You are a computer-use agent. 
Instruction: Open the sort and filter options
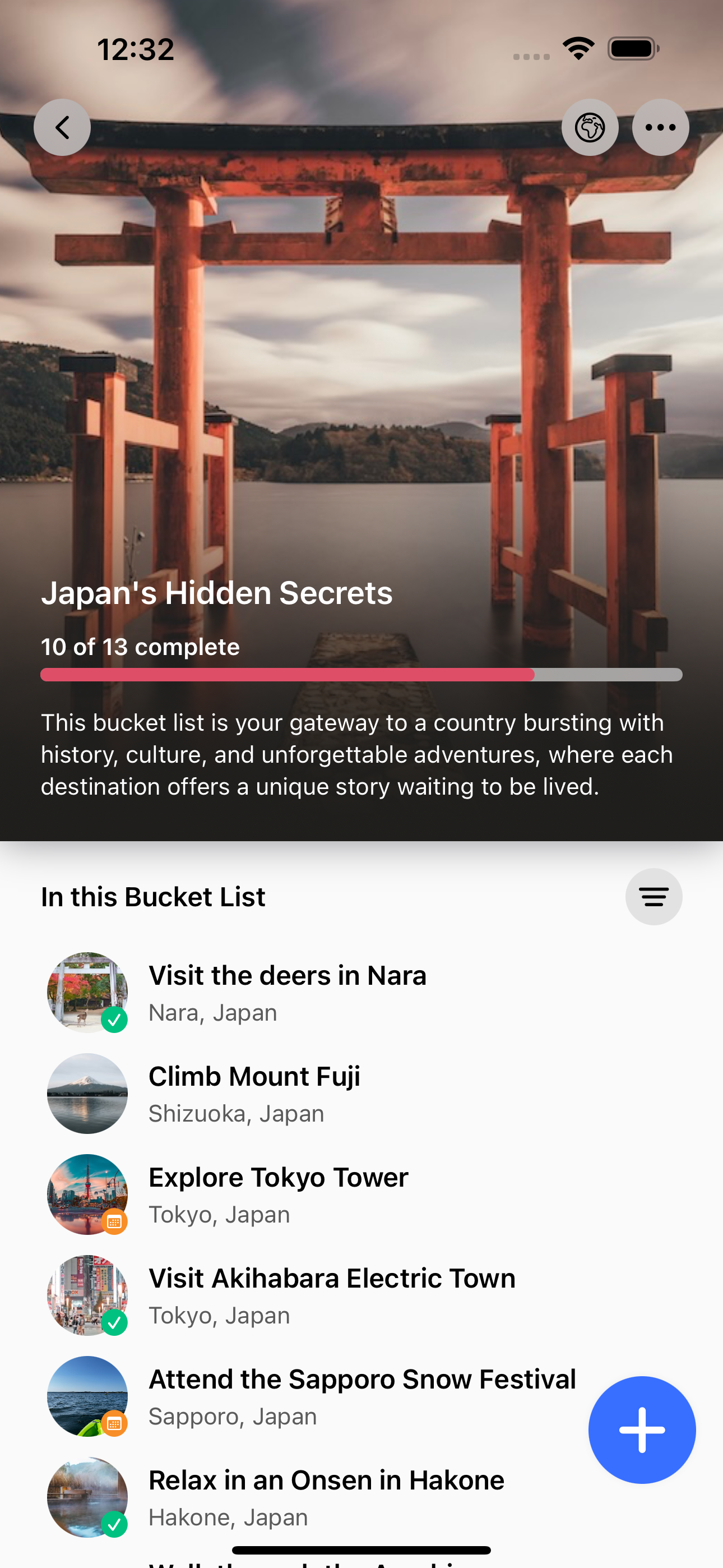coord(654,897)
